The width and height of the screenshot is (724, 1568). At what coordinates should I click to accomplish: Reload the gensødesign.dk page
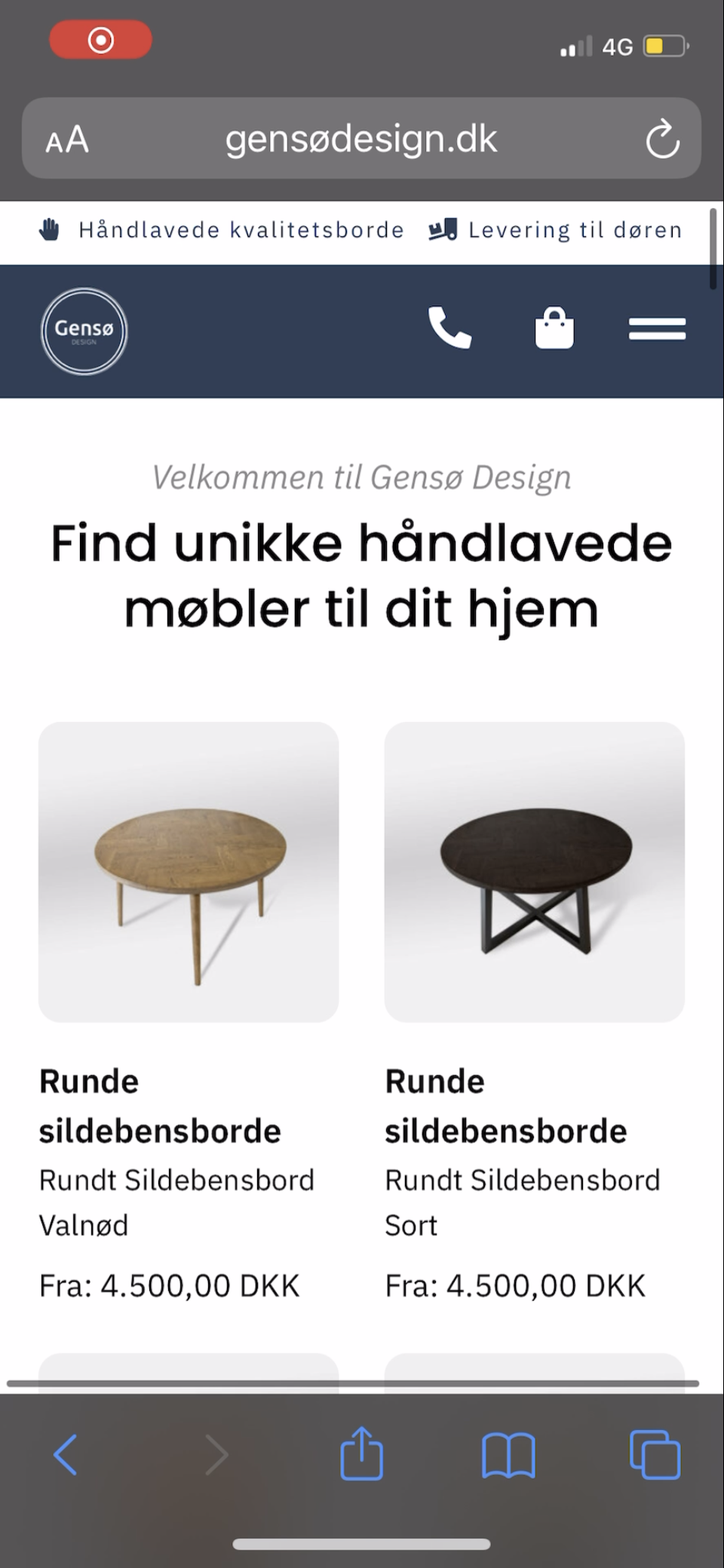pos(662,139)
